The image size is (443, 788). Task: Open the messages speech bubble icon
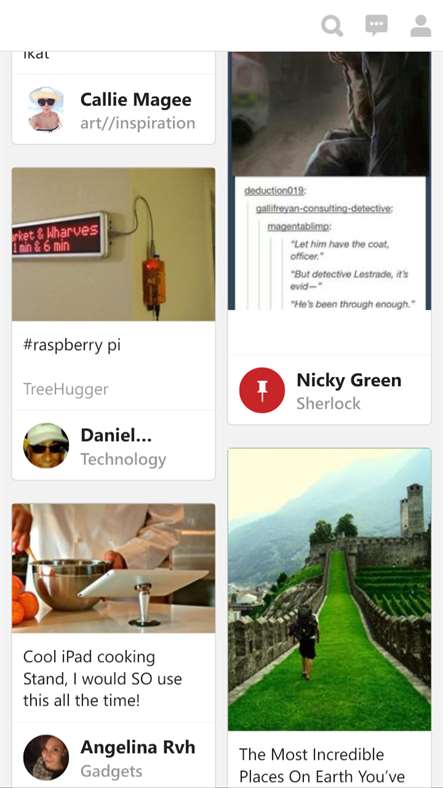(x=376, y=26)
